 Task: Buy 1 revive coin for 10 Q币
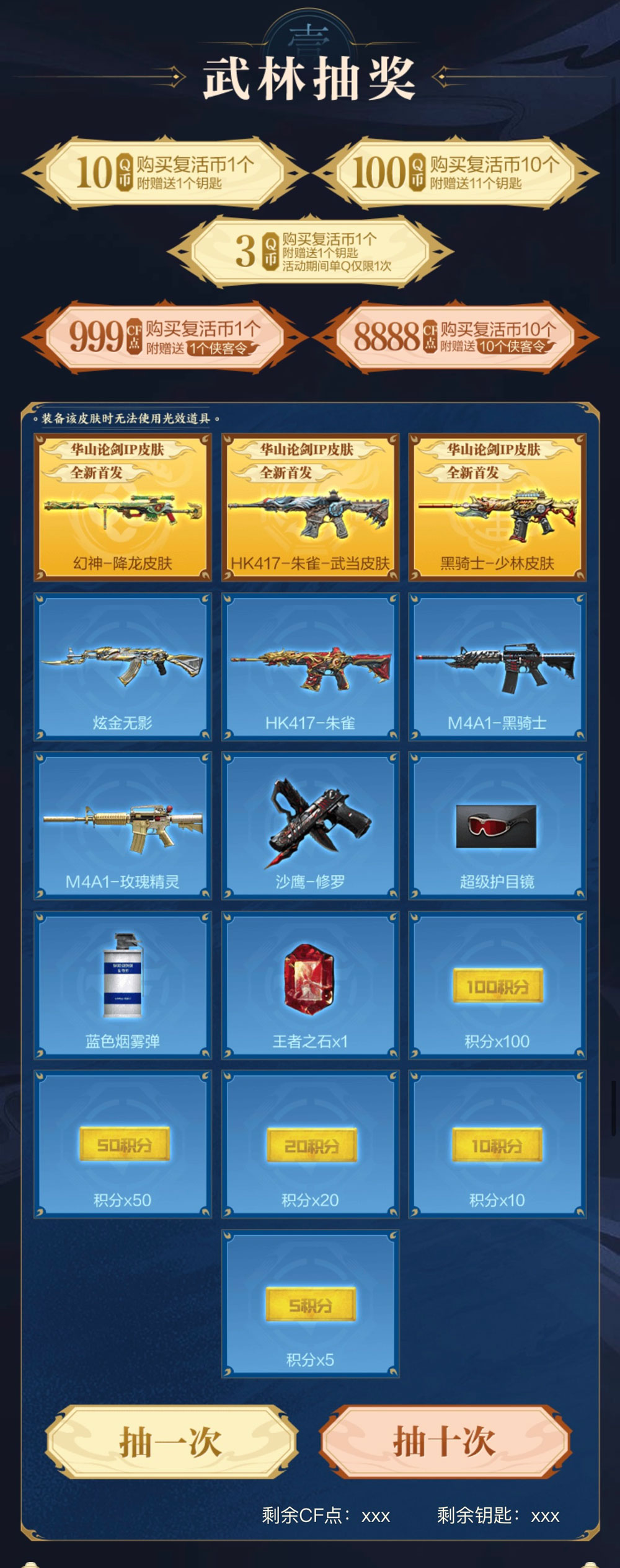click(164, 172)
